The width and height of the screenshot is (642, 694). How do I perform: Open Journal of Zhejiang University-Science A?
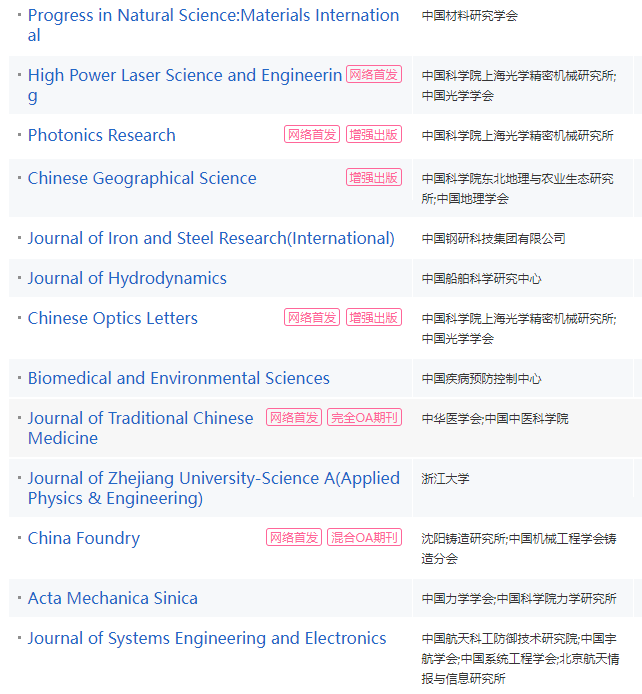click(x=213, y=479)
